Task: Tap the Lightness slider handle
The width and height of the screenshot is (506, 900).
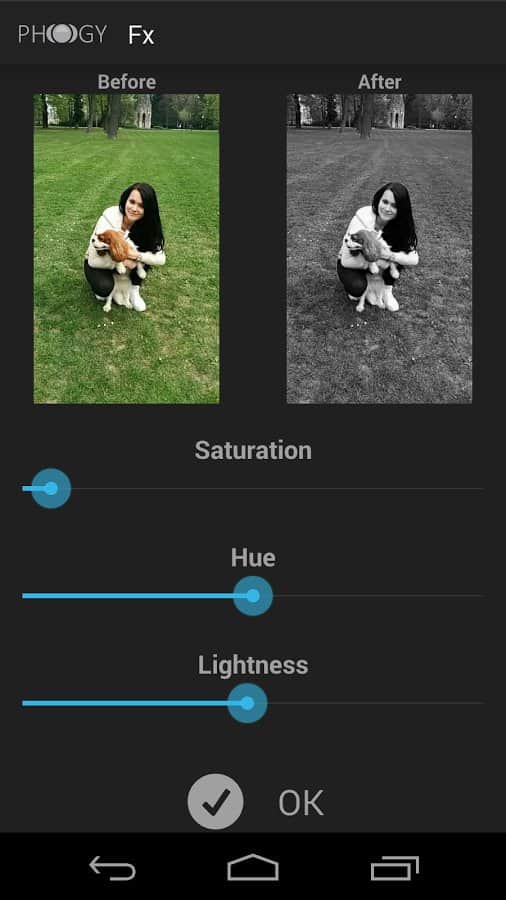Action: click(x=247, y=703)
